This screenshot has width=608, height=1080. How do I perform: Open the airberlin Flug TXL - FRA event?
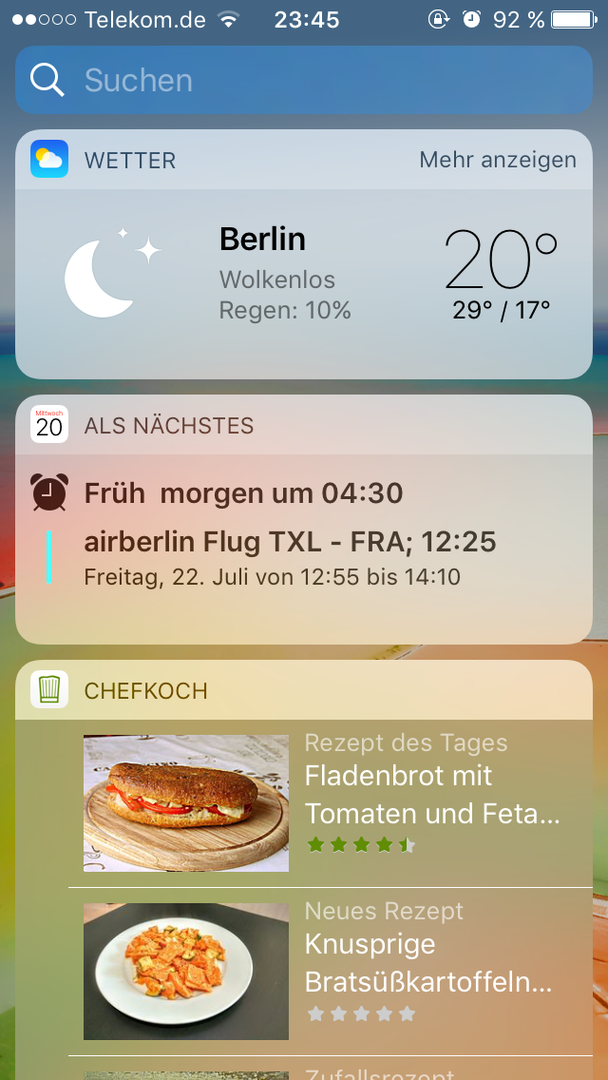click(x=290, y=558)
